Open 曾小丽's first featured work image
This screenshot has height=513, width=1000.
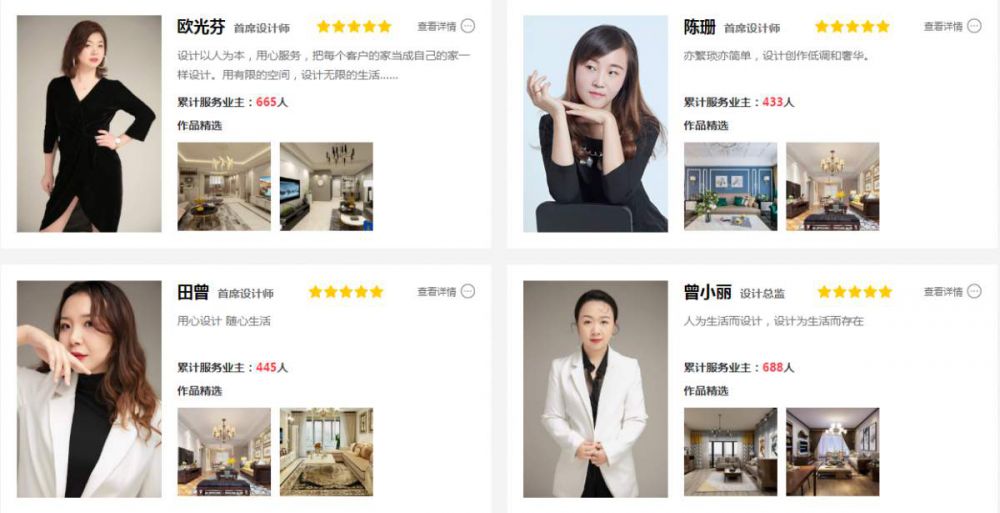pos(730,451)
